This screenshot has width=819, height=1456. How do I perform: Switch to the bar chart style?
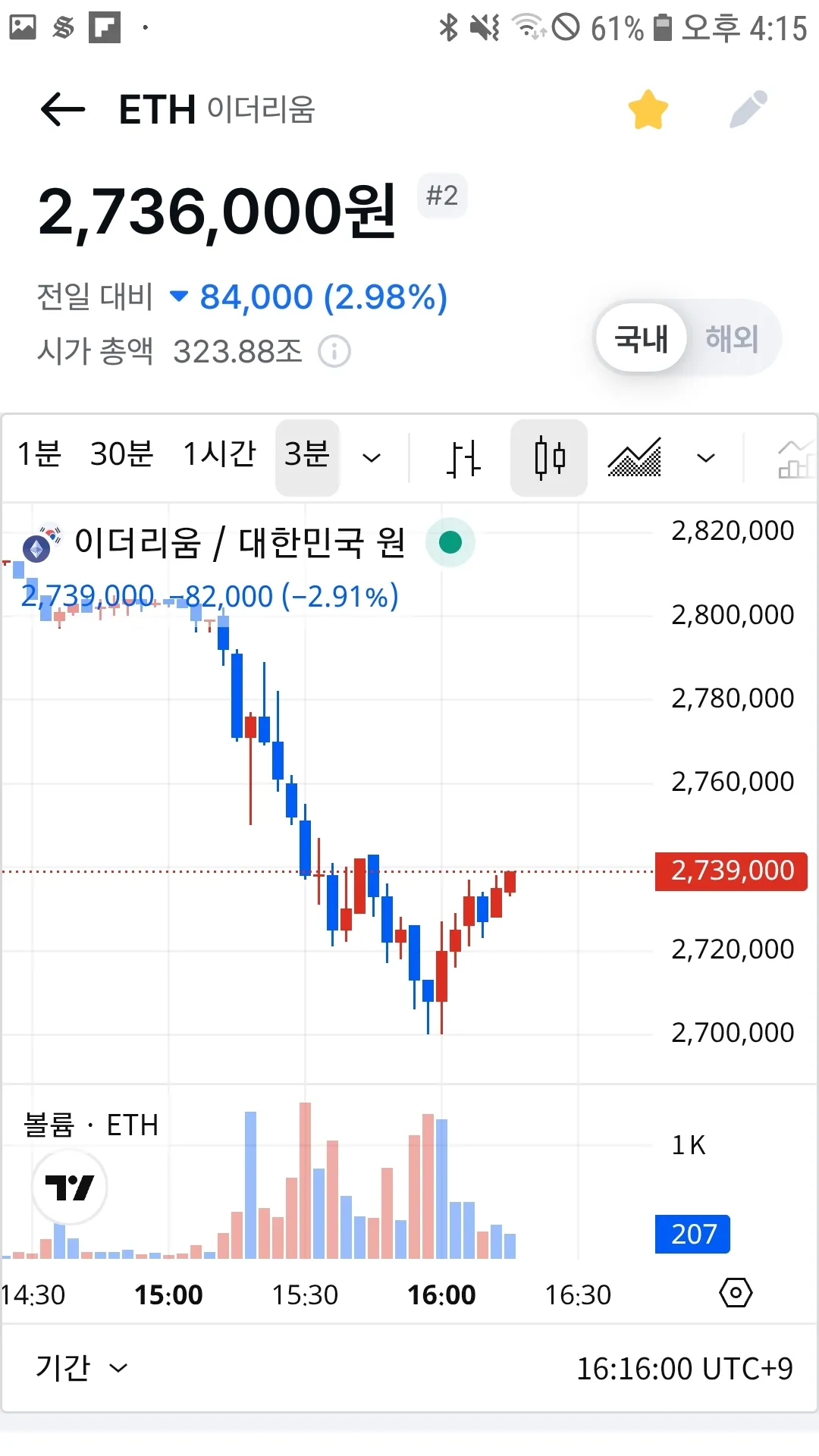pos(463,458)
